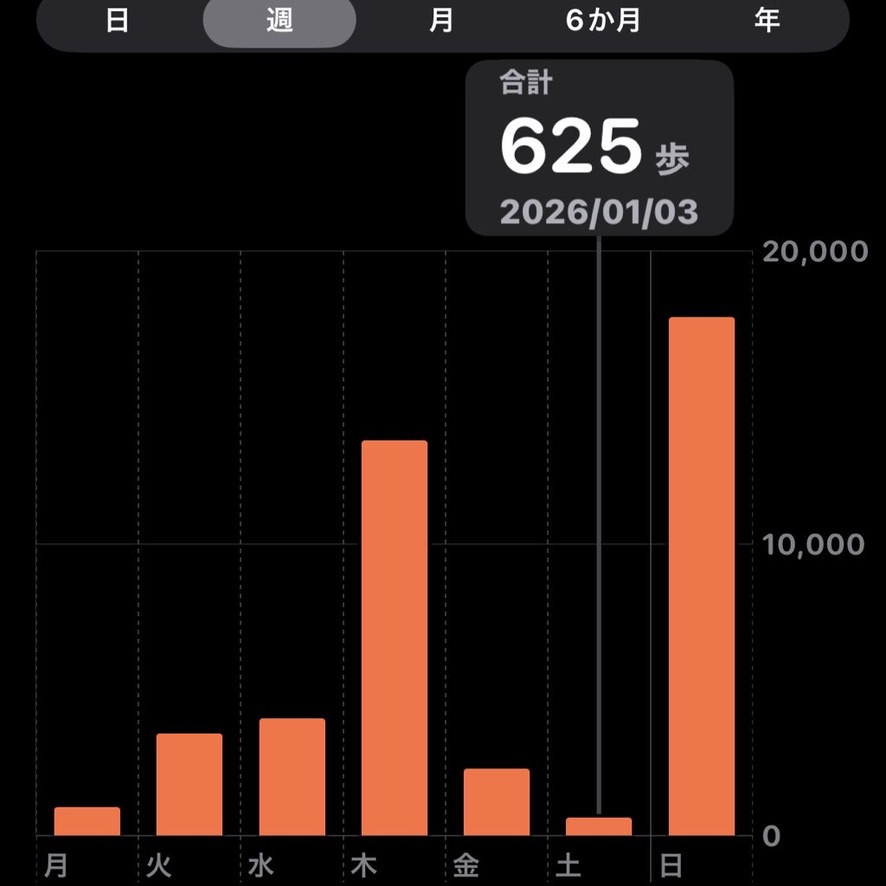
Task: Show step count for the 水 (Wednesday) bar
Action: 292,777
